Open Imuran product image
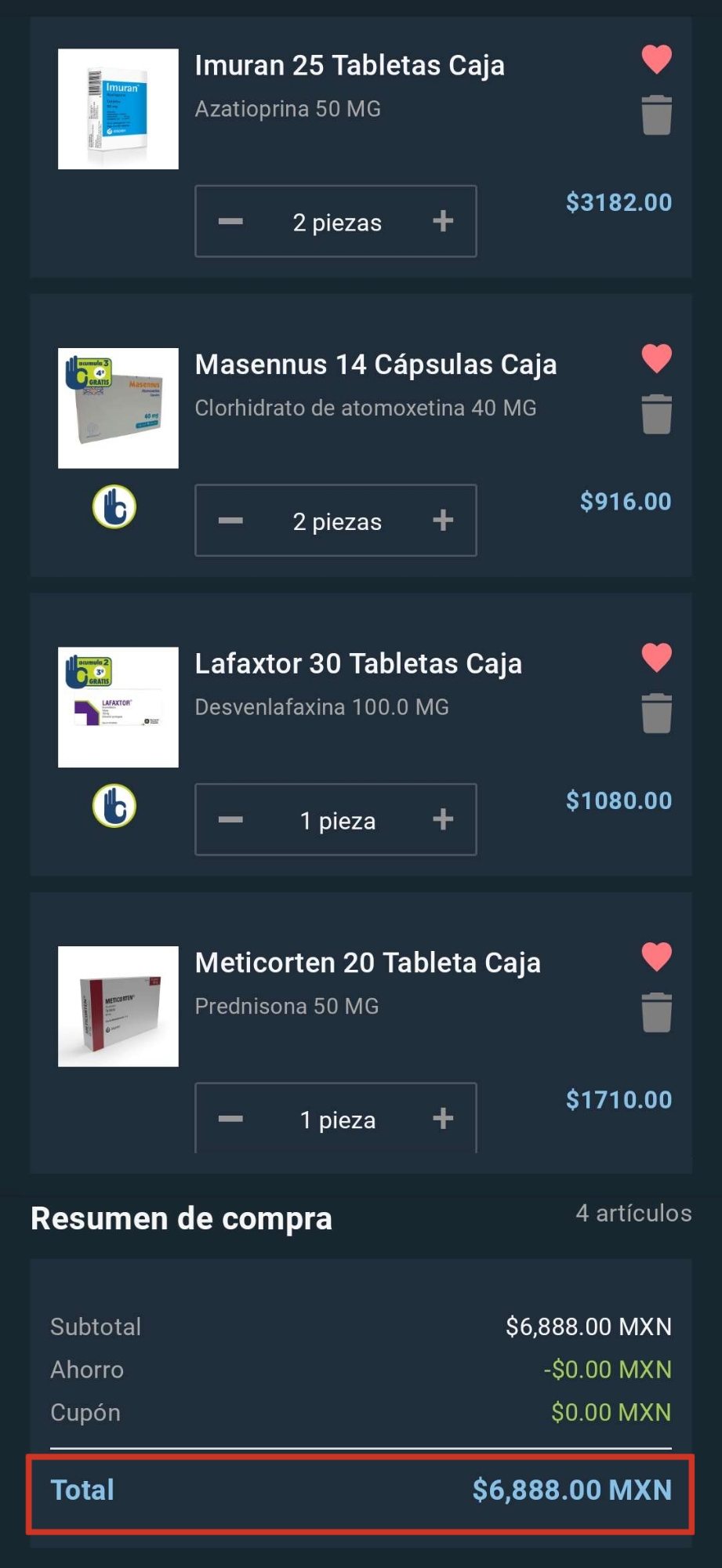 tap(118, 109)
